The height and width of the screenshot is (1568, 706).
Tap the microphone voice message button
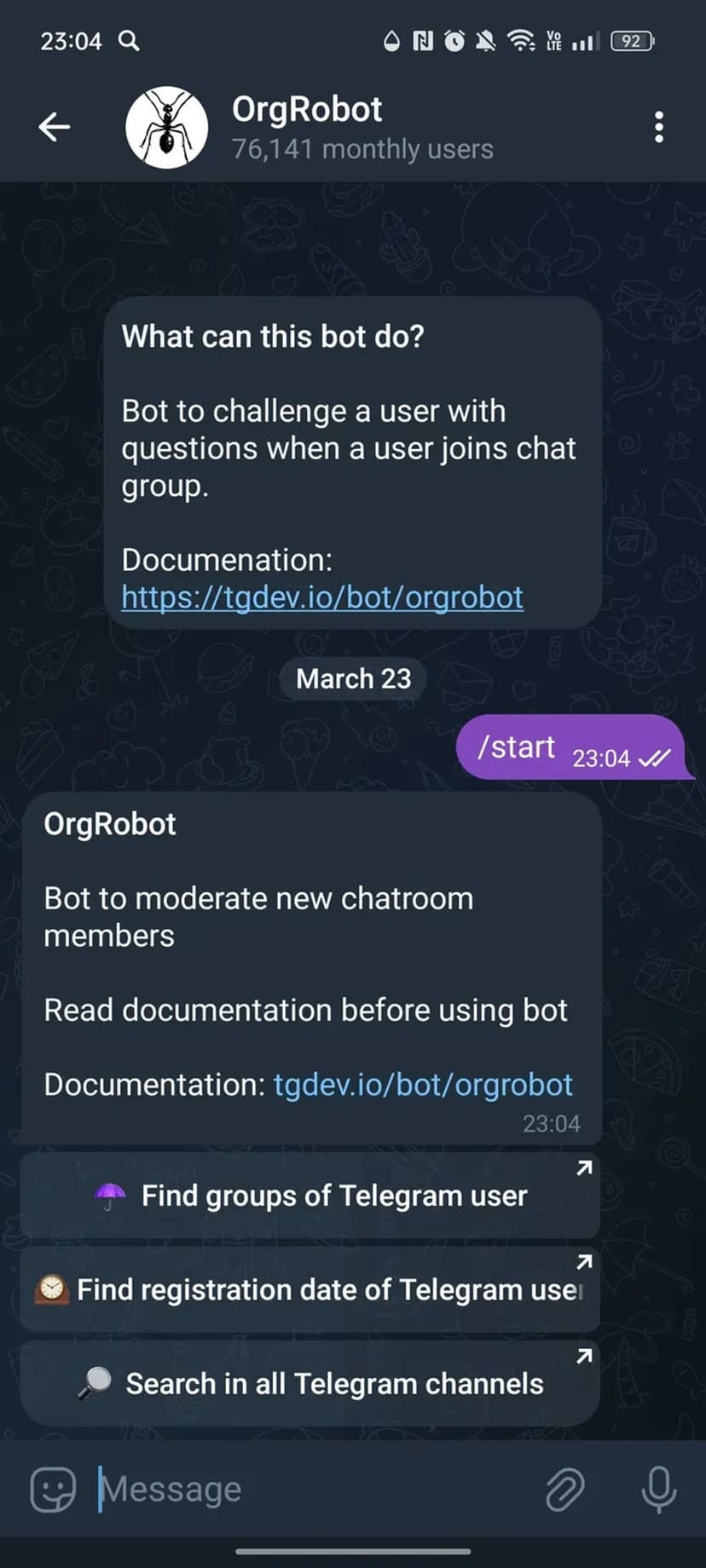coord(658,1489)
